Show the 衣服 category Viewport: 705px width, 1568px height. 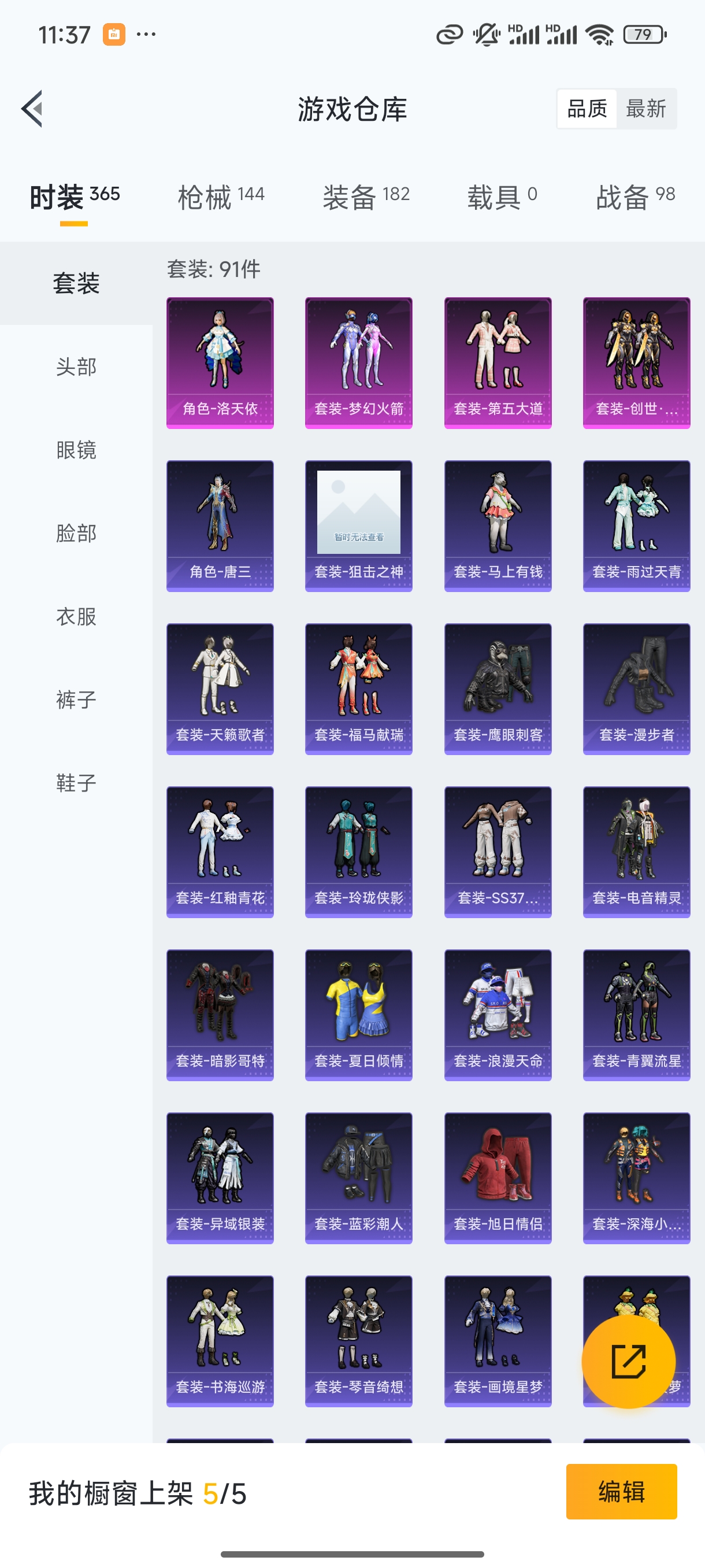(76, 616)
